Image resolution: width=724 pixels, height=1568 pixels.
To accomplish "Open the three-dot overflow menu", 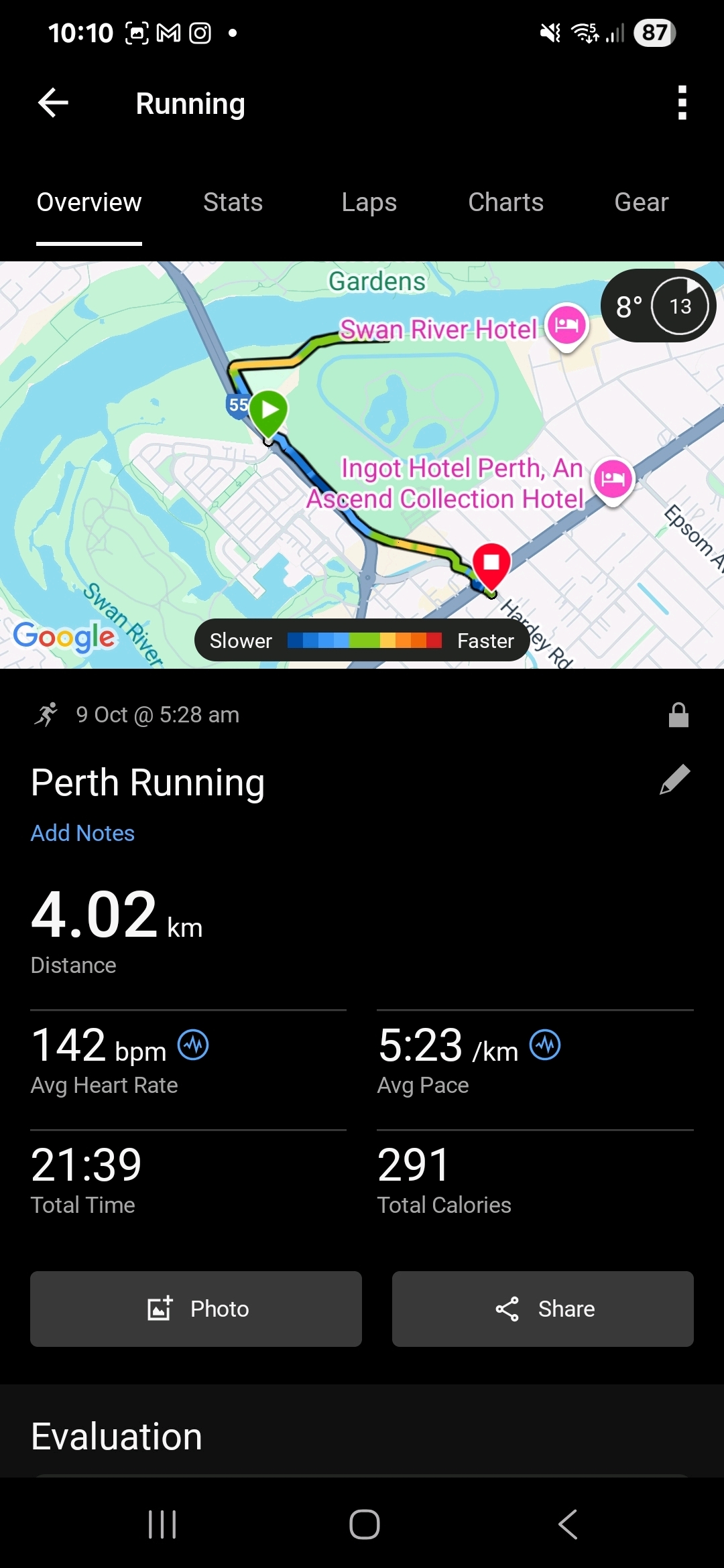I will point(682,103).
